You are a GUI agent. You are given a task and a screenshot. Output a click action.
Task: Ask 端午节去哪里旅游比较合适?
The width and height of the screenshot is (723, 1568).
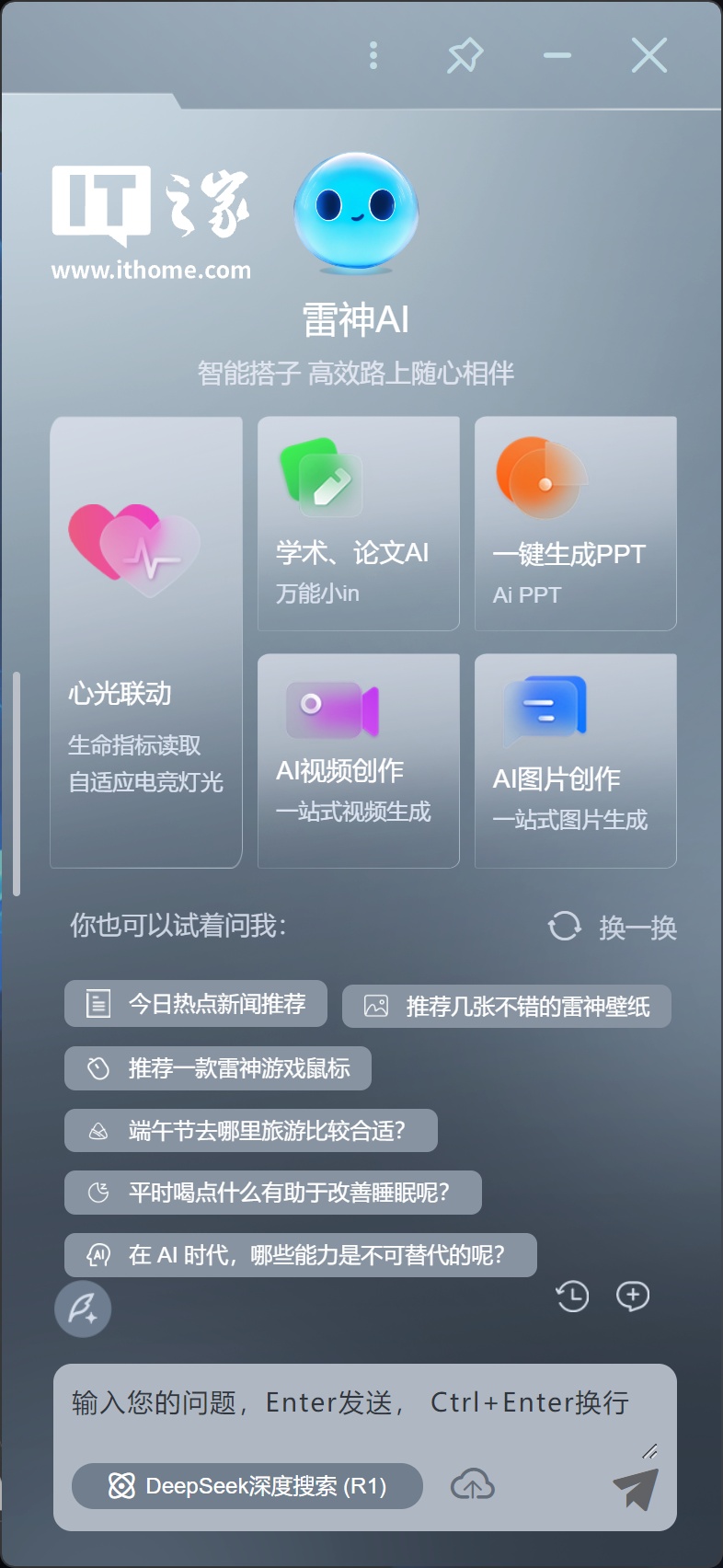(x=250, y=1131)
